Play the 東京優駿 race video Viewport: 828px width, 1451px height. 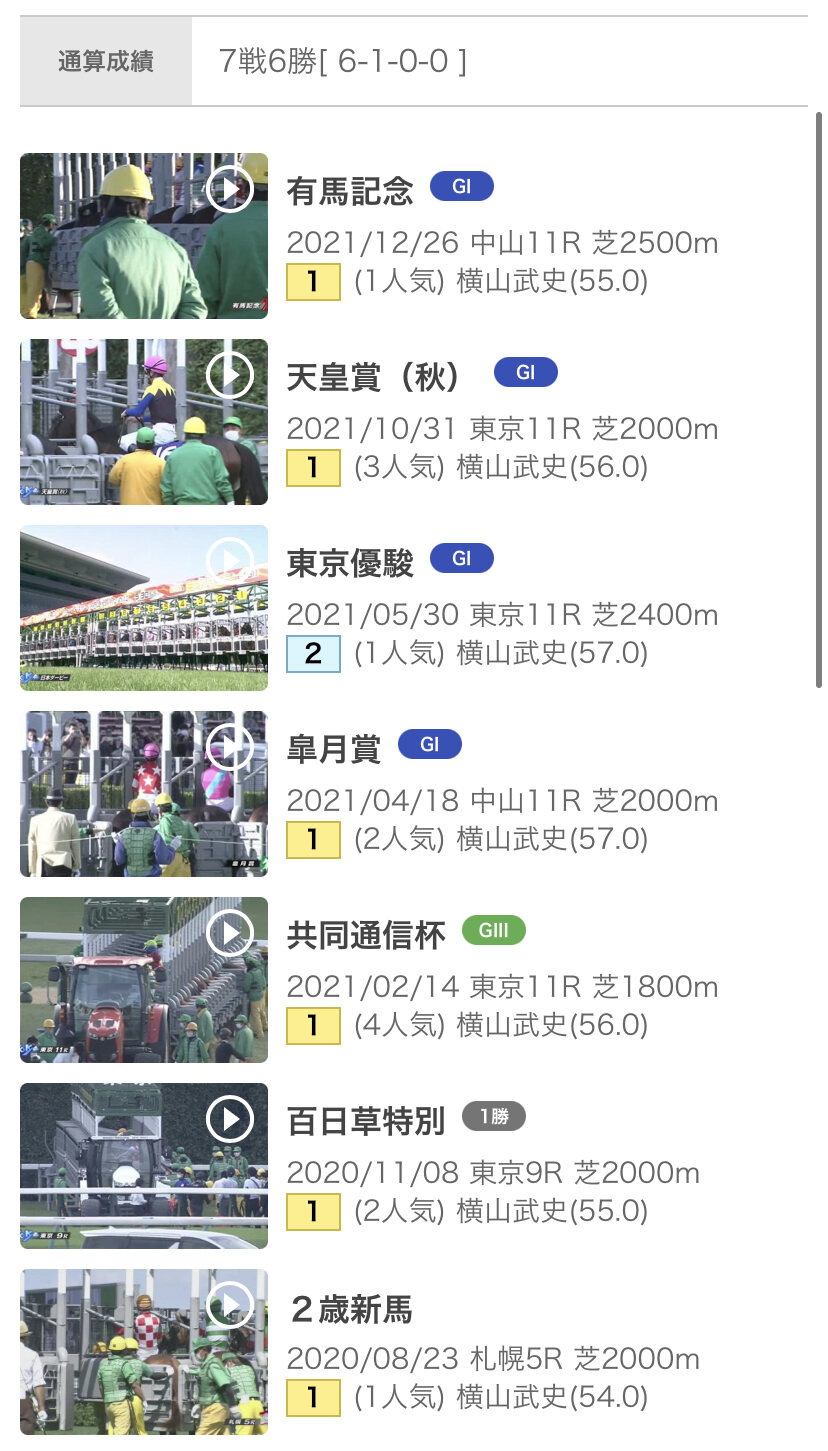pos(230,561)
